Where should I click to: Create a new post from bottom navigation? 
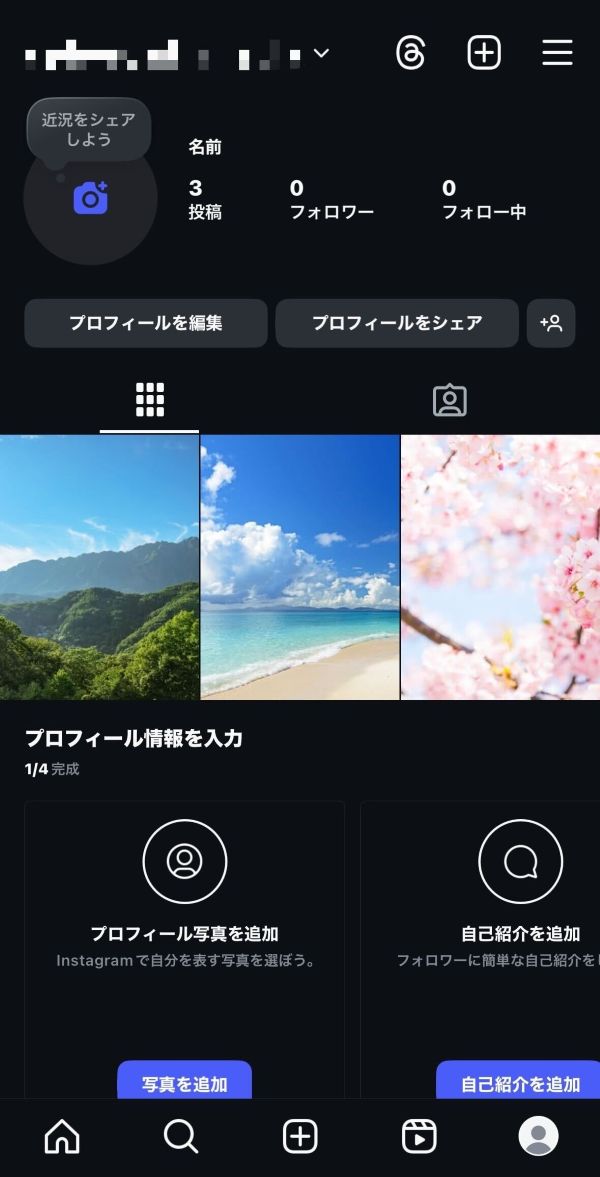300,1137
